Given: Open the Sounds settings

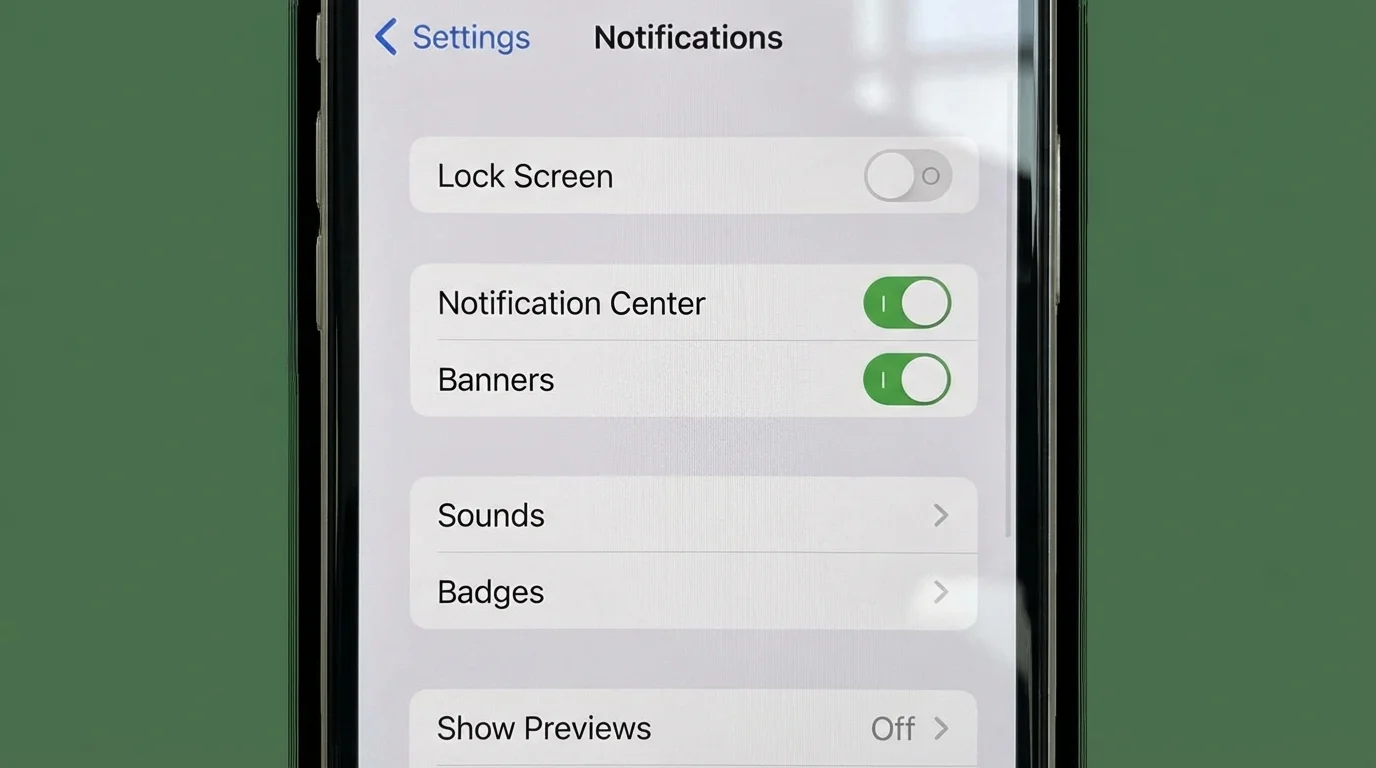Looking at the screenshot, I should [693, 516].
